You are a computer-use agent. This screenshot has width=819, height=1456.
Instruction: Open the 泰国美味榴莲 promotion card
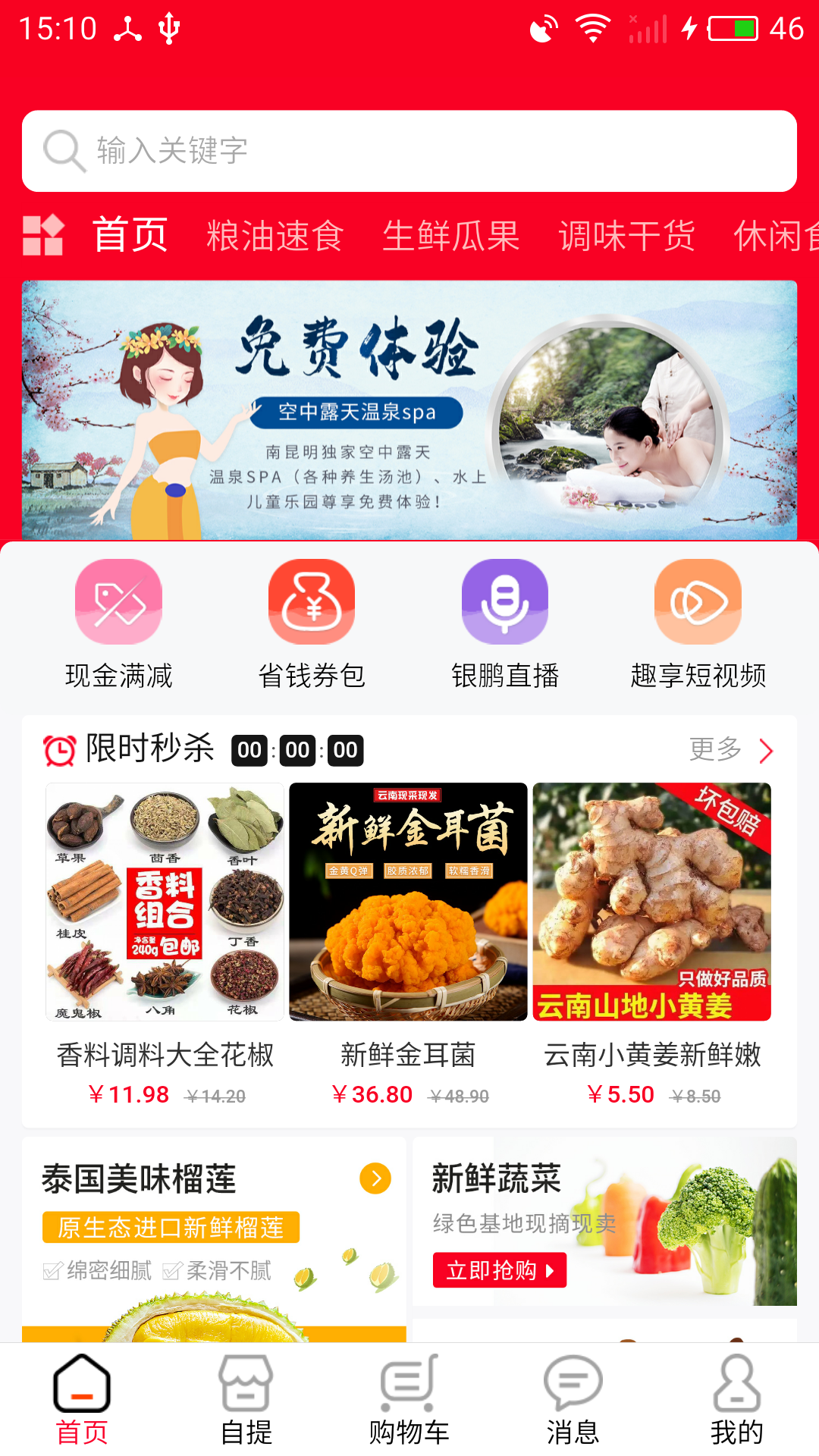tap(214, 1236)
